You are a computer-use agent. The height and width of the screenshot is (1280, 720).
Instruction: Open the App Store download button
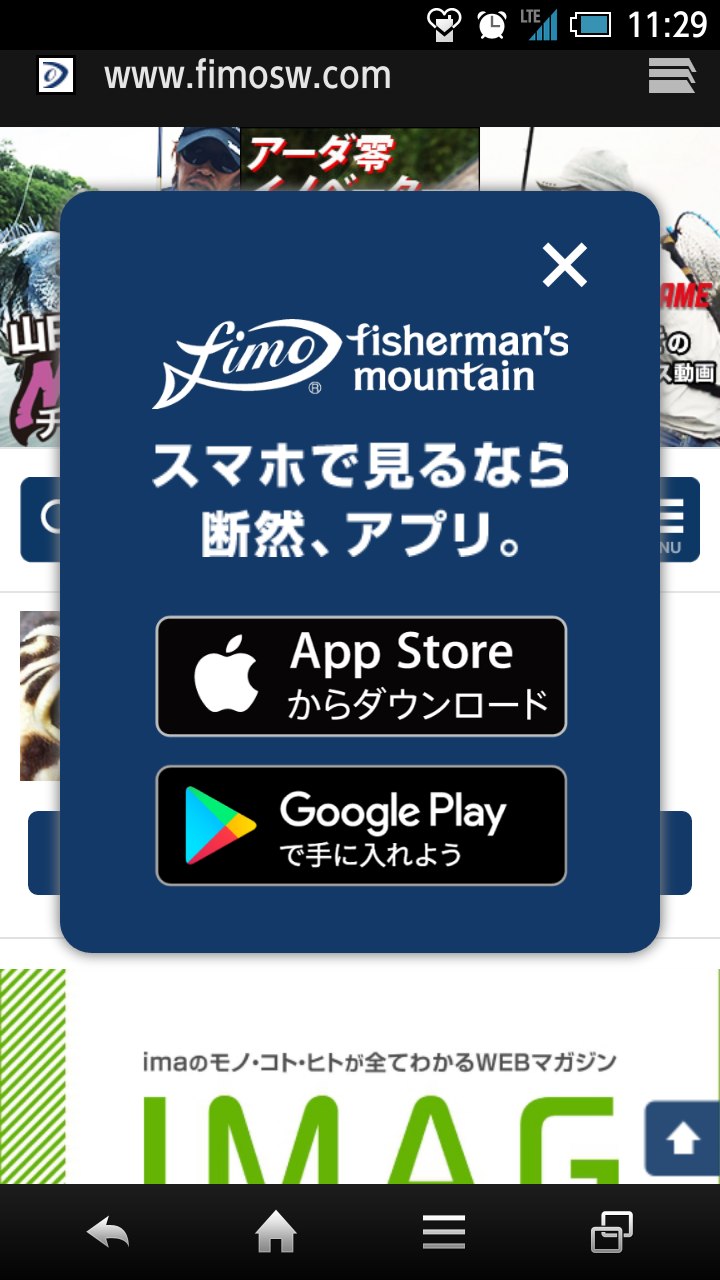click(361, 676)
